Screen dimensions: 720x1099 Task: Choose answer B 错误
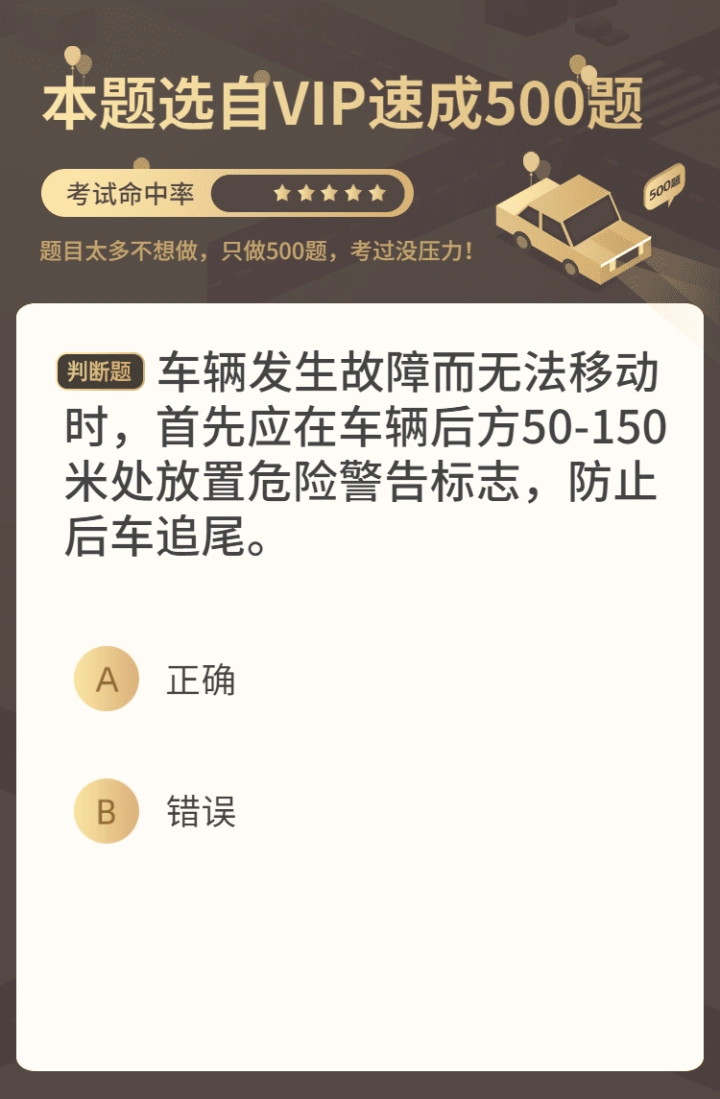click(x=106, y=811)
